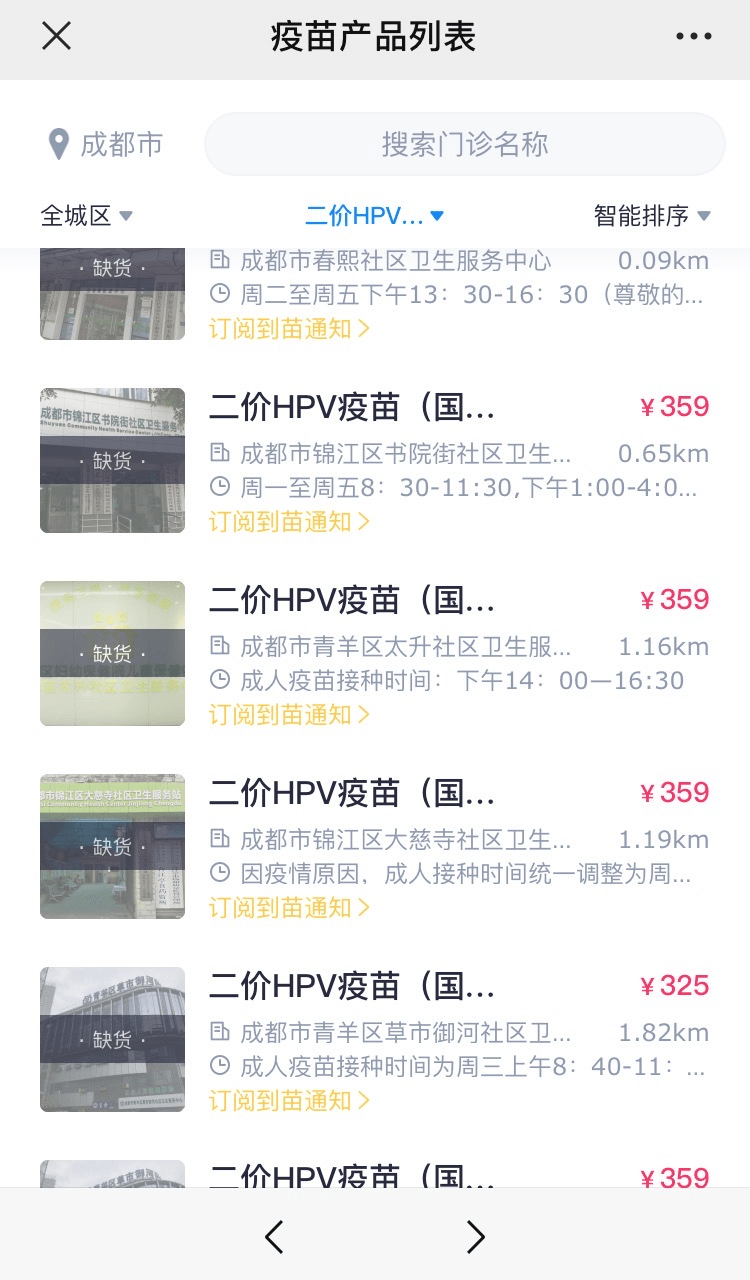This screenshot has height=1280, width=750.
Task: Open the 智能排序 sorting dropdown
Action: point(650,215)
